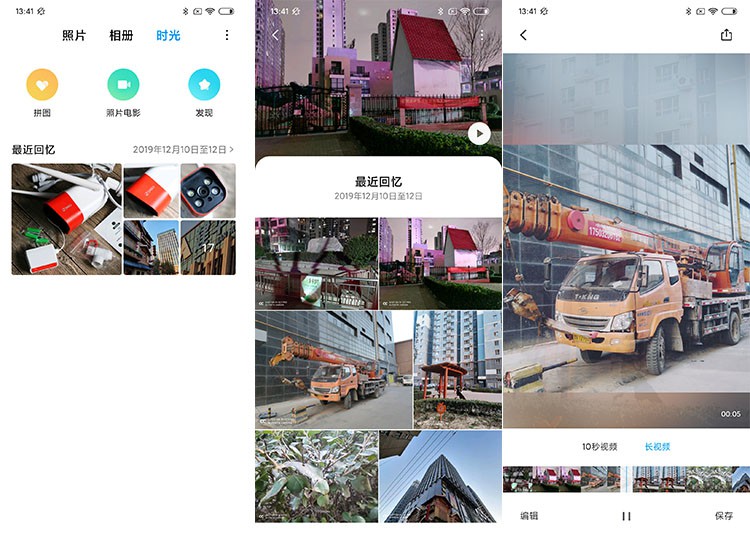750x537 pixels.
Task: Switch to the 相册 tab
Action: pos(121,35)
